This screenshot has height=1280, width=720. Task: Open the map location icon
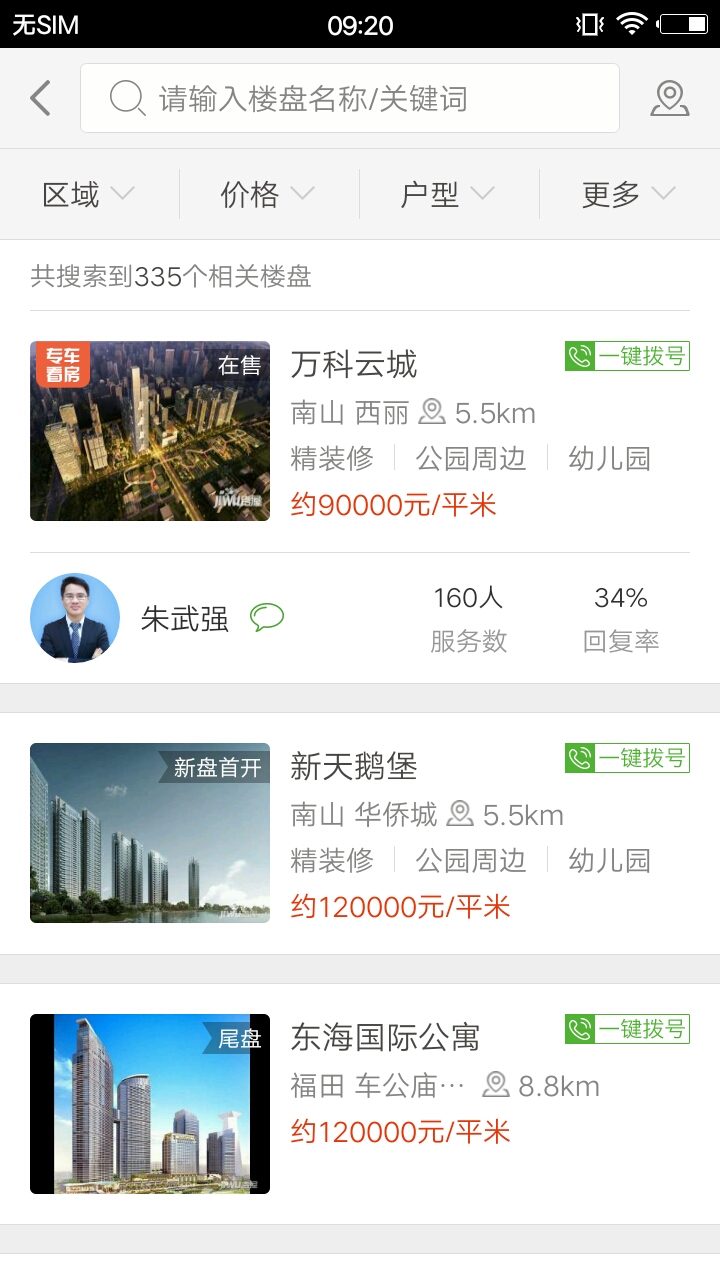(670, 98)
